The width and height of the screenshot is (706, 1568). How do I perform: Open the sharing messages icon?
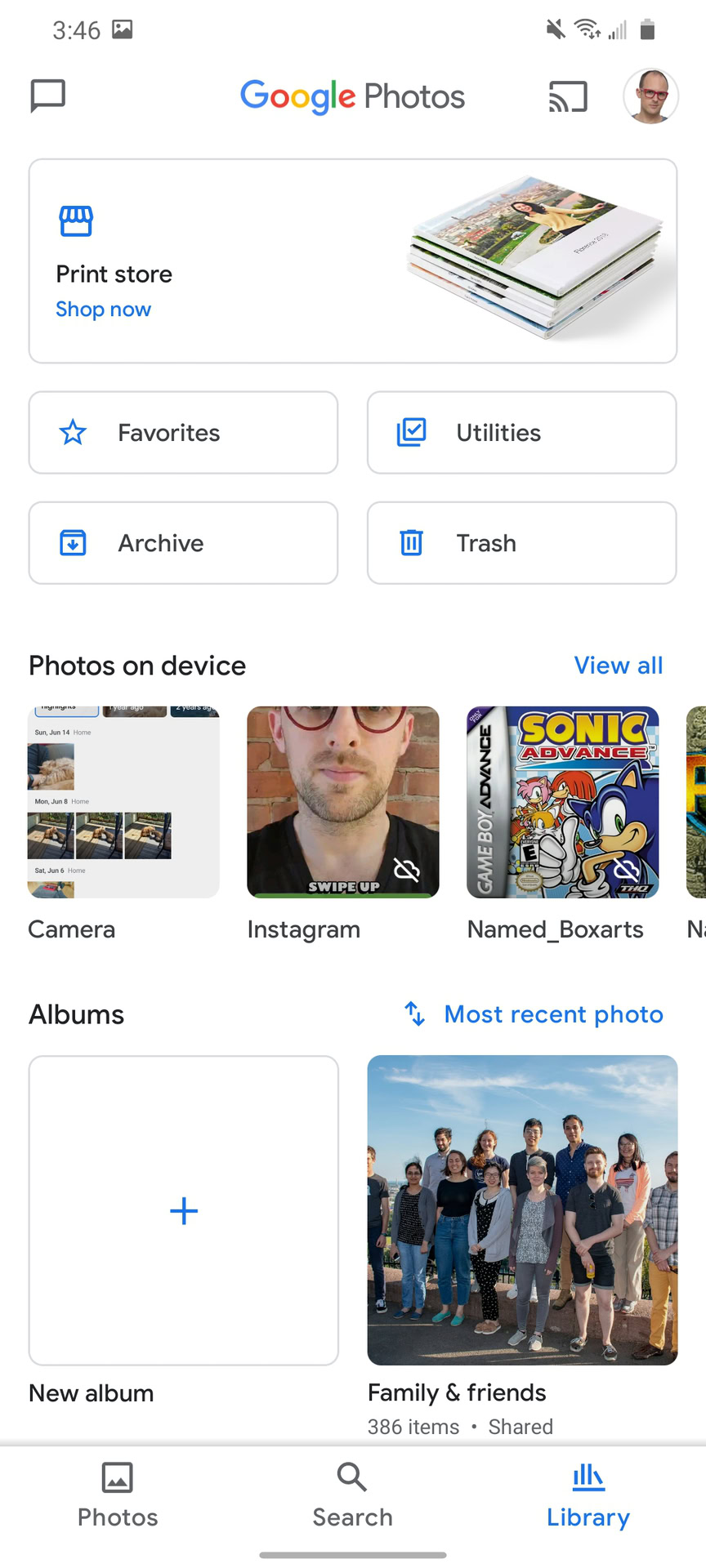47,96
